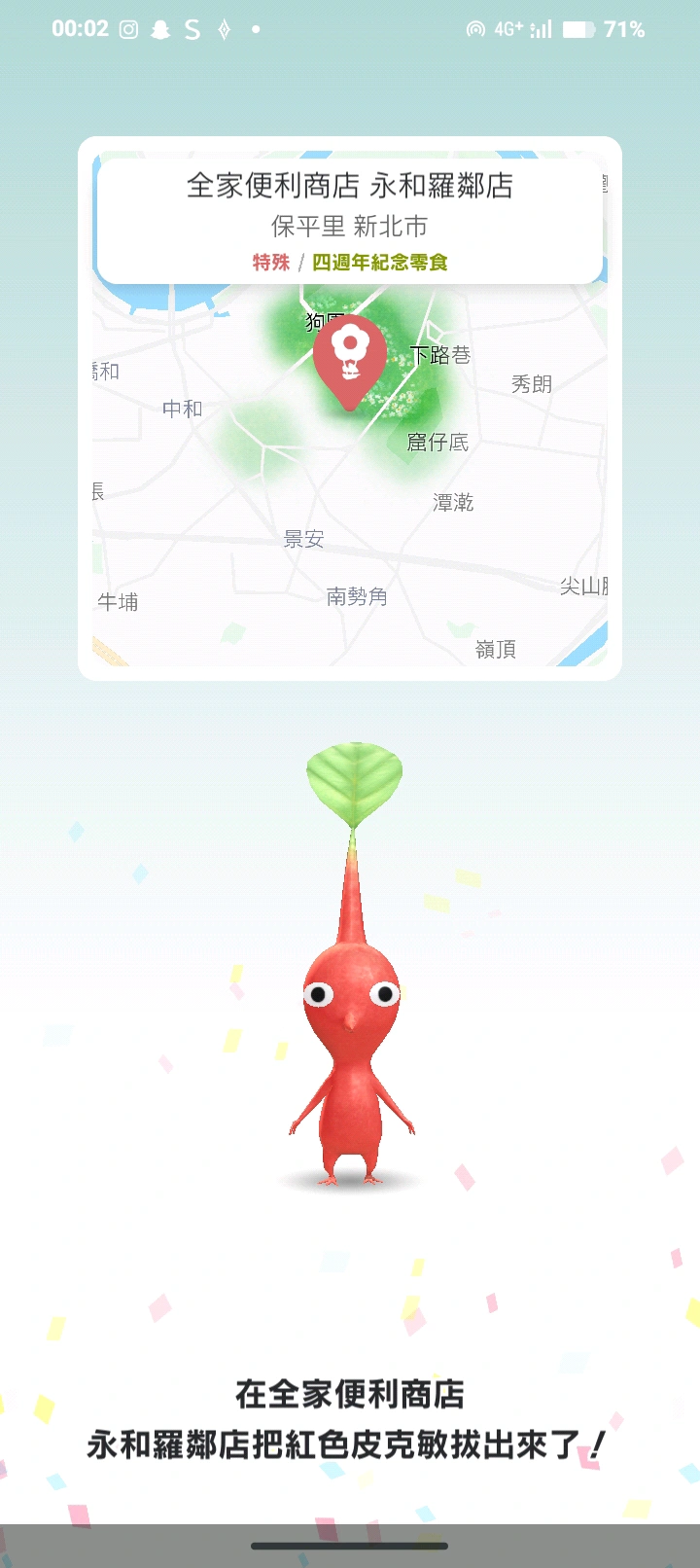Tap the red flower pin on the map
This screenshot has width=700, height=1568.
tap(350, 356)
